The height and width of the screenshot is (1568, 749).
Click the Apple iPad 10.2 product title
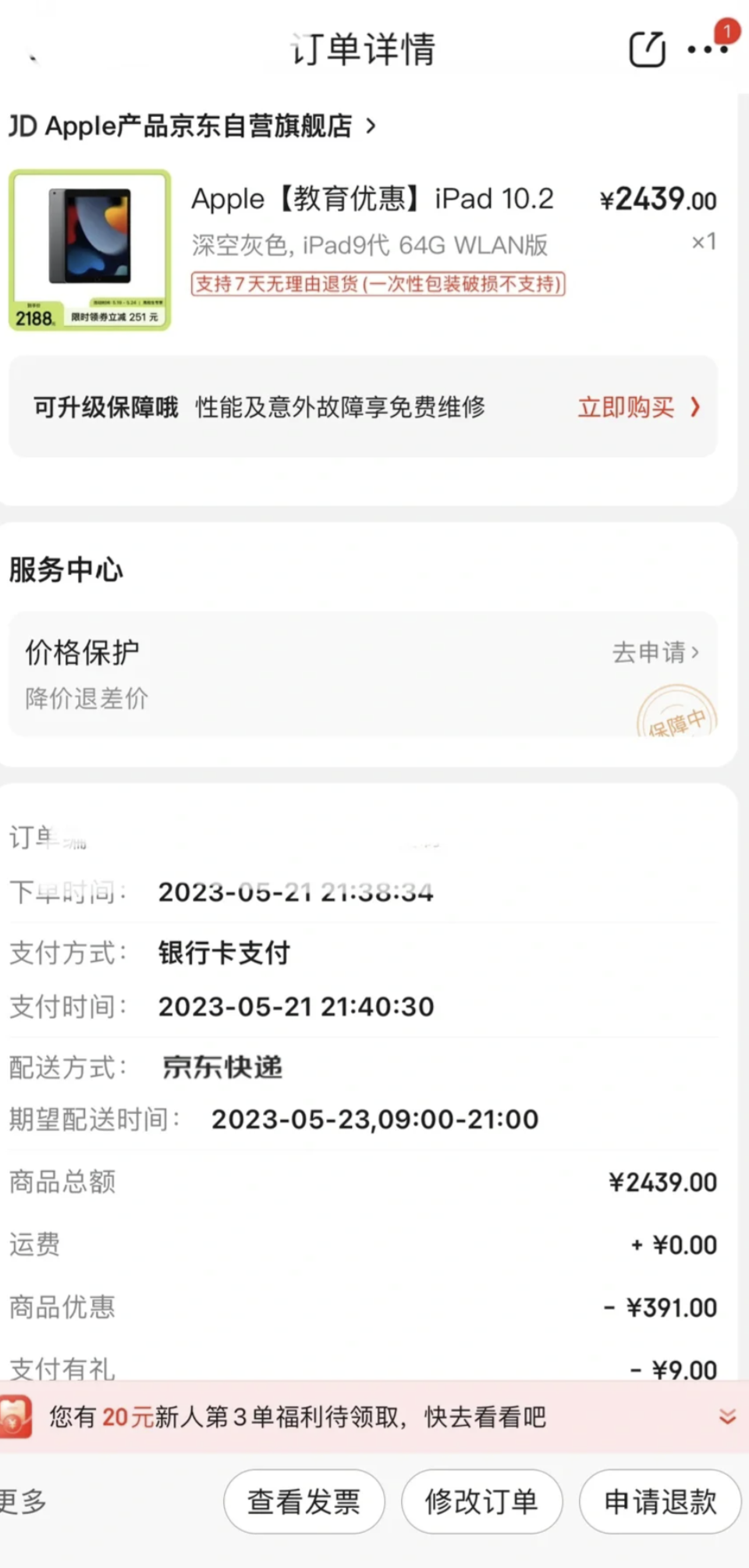pyautogui.click(x=372, y=199)
